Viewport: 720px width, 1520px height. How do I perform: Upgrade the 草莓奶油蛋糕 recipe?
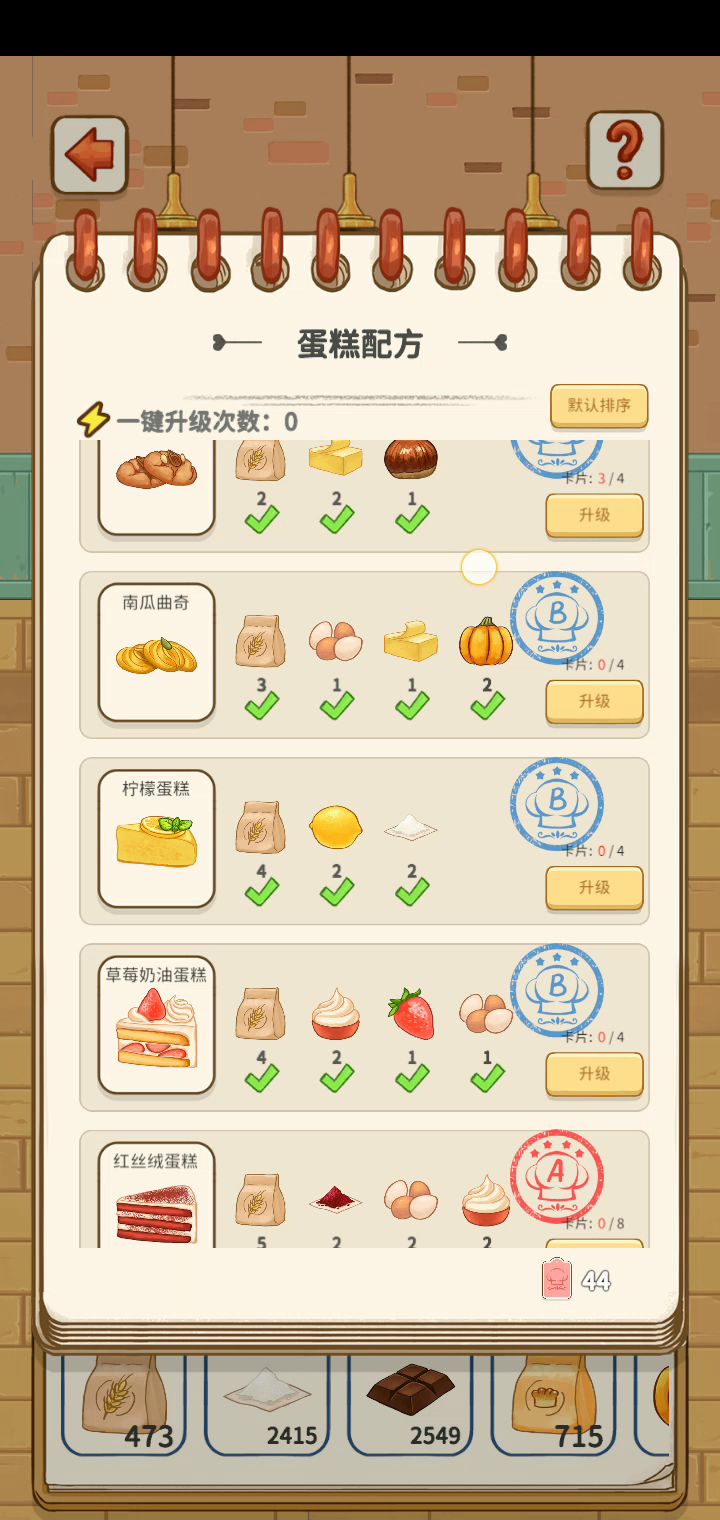coord(594,1073)
